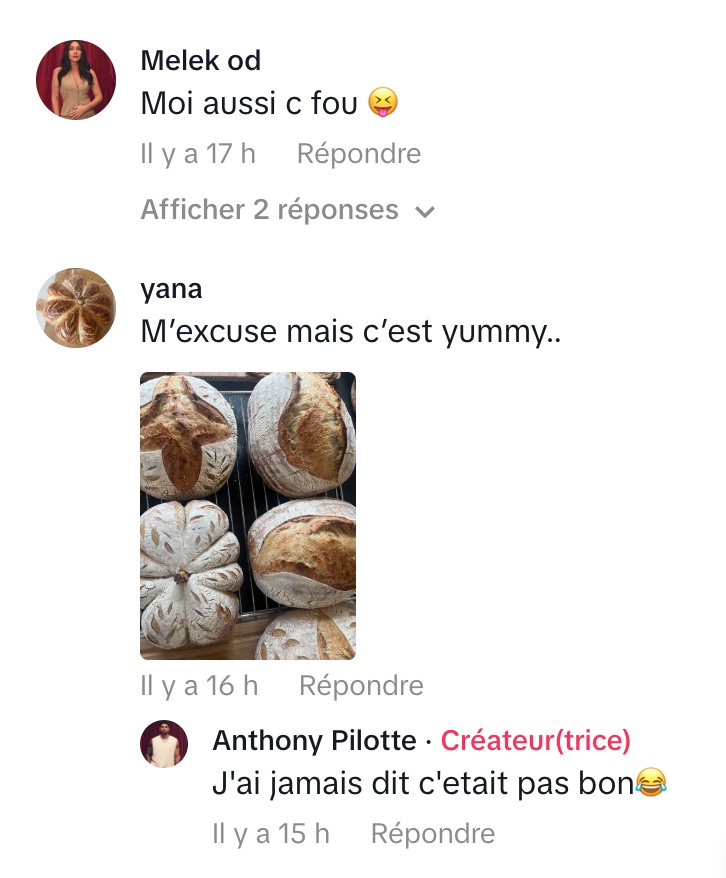This screenshot has height=878, width=726.
Task: Tap the username yana
Action: [171, 289]
